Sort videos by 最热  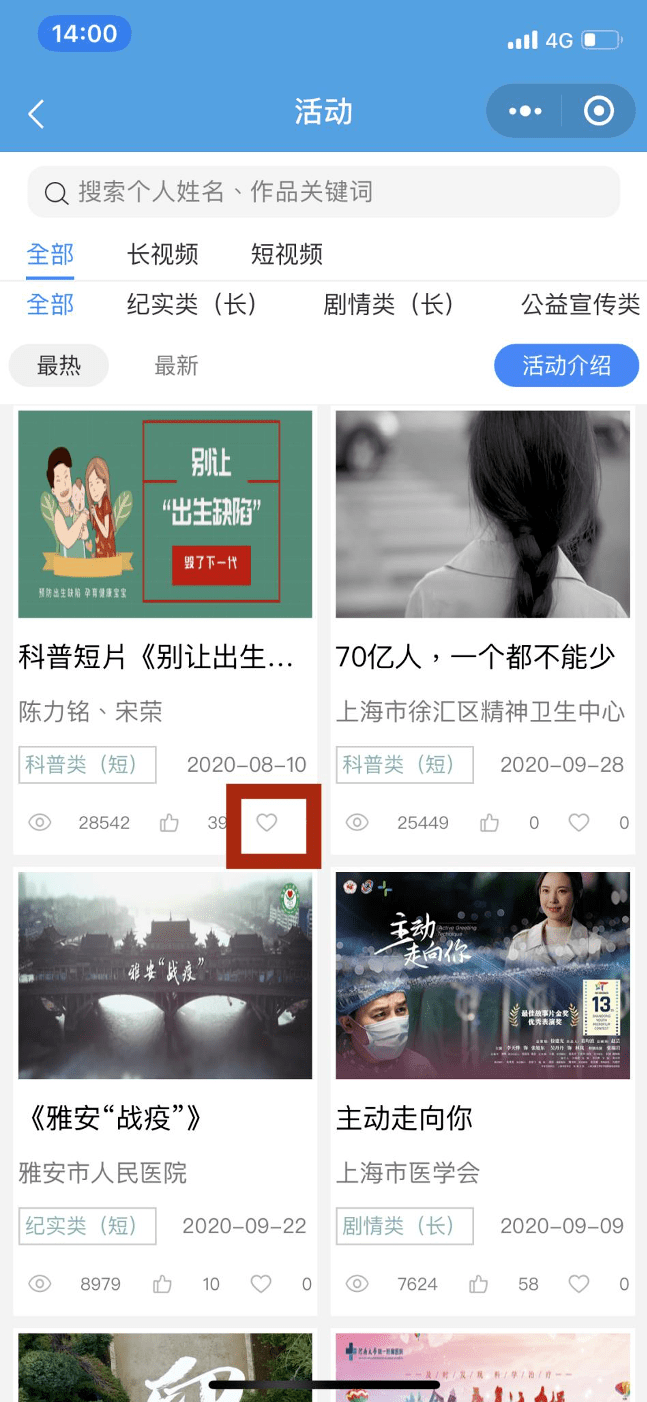(x=59, y=366)
